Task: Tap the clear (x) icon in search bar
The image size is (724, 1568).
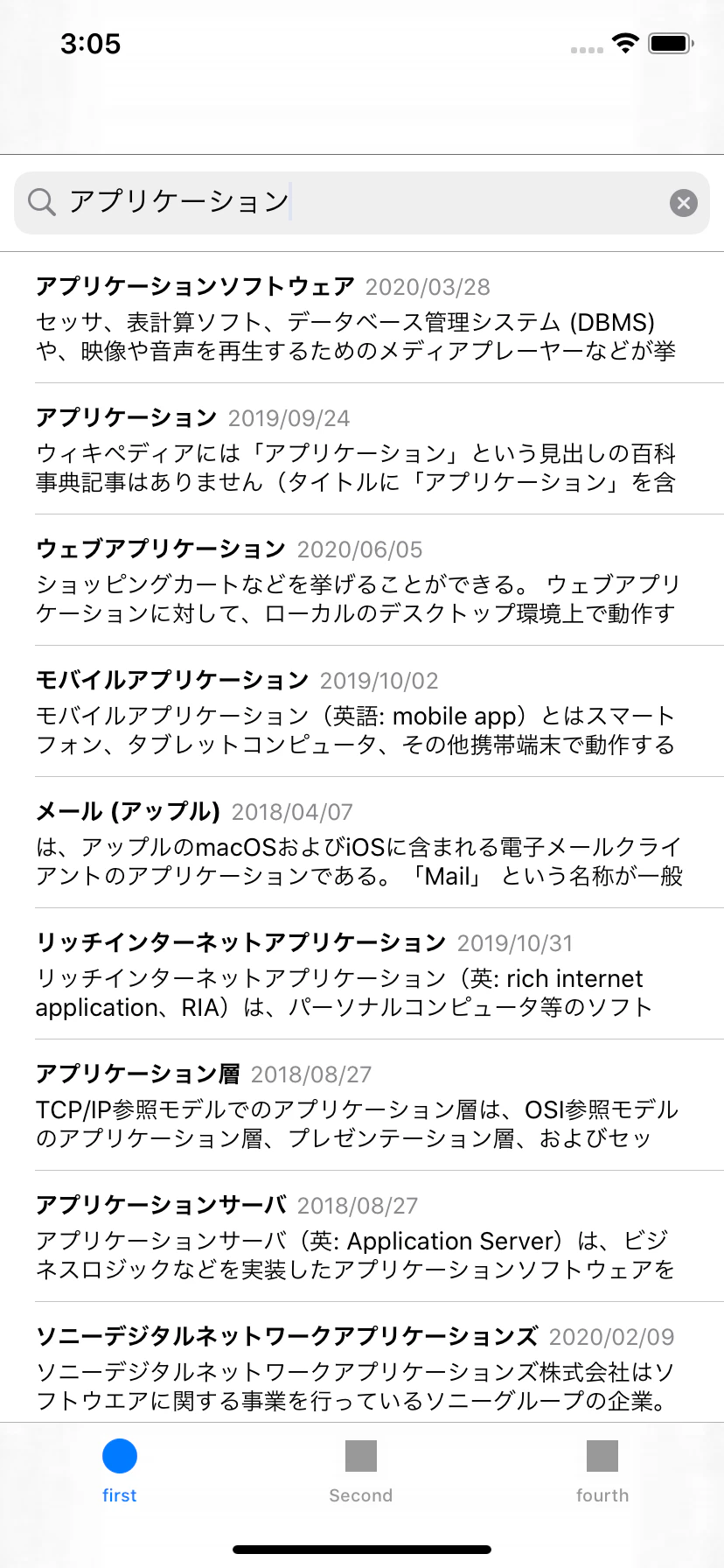Action: (683, 202)
